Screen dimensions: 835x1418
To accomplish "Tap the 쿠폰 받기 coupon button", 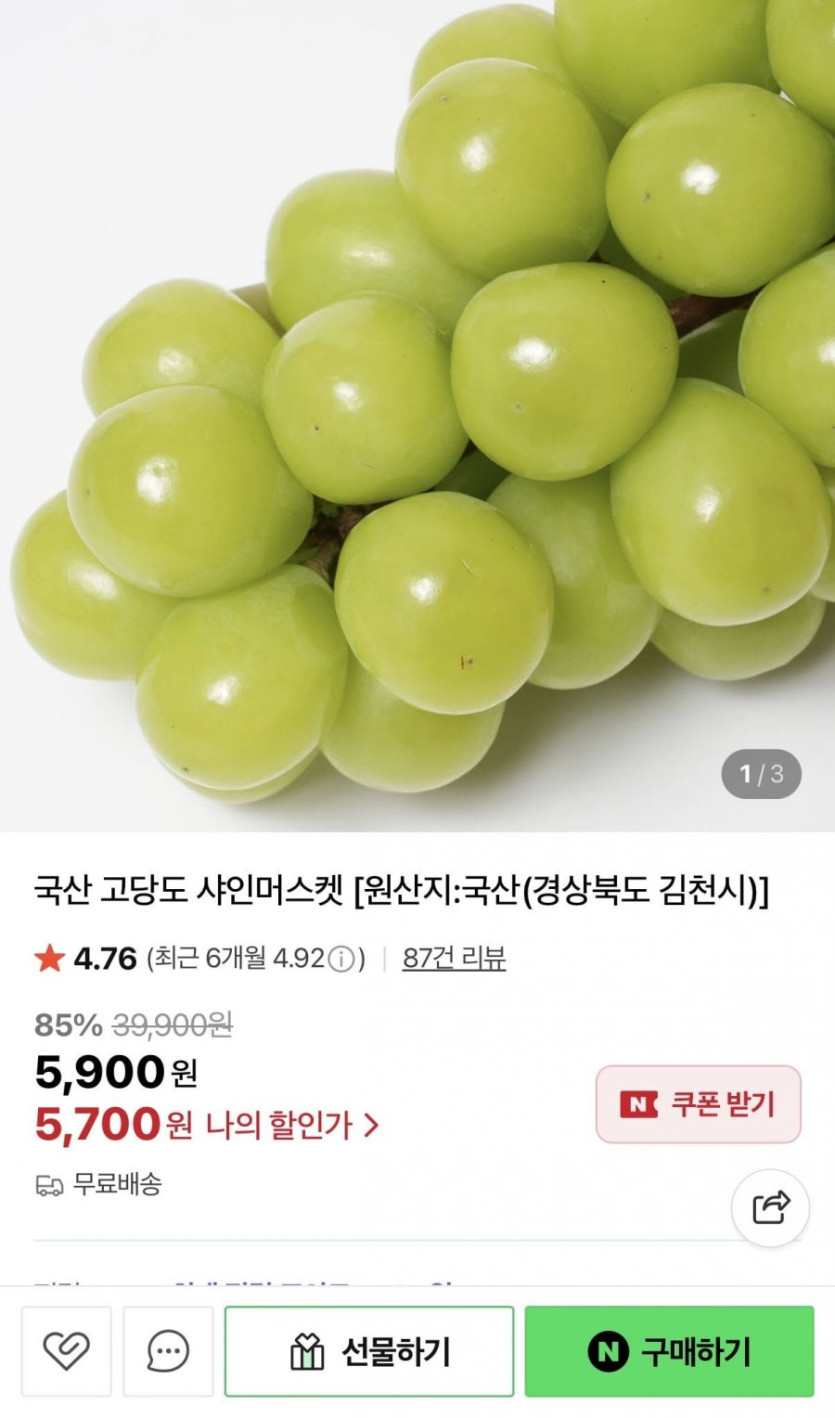I will (698, 1104).
